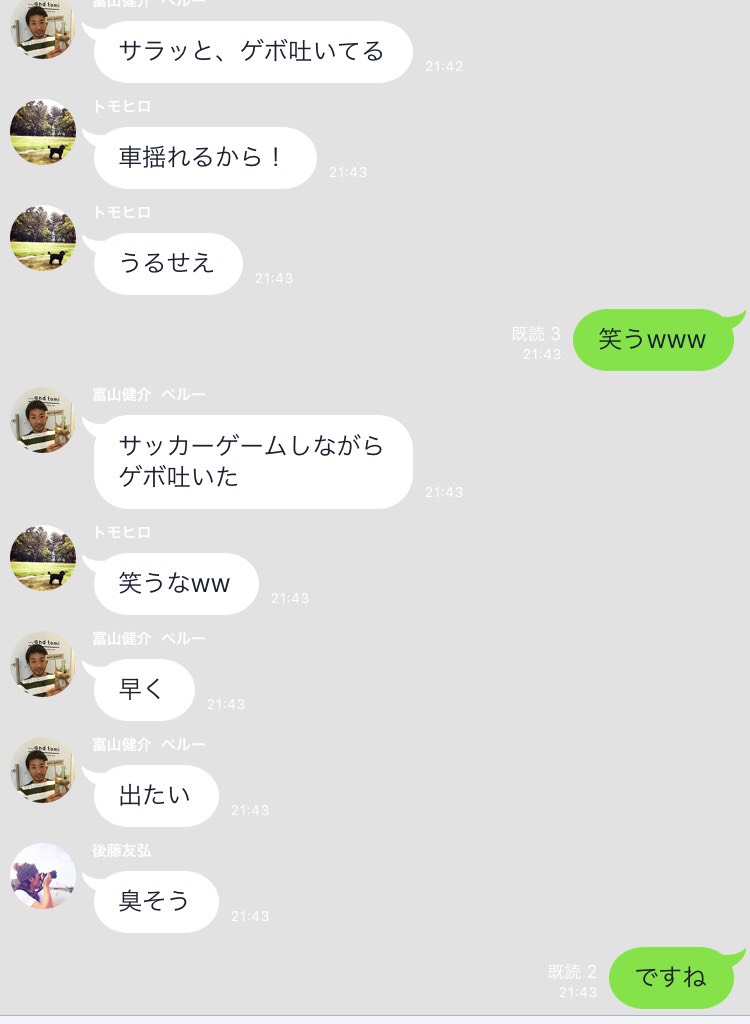Tap 富山健介's avatar next to 早く

[43, 664]
